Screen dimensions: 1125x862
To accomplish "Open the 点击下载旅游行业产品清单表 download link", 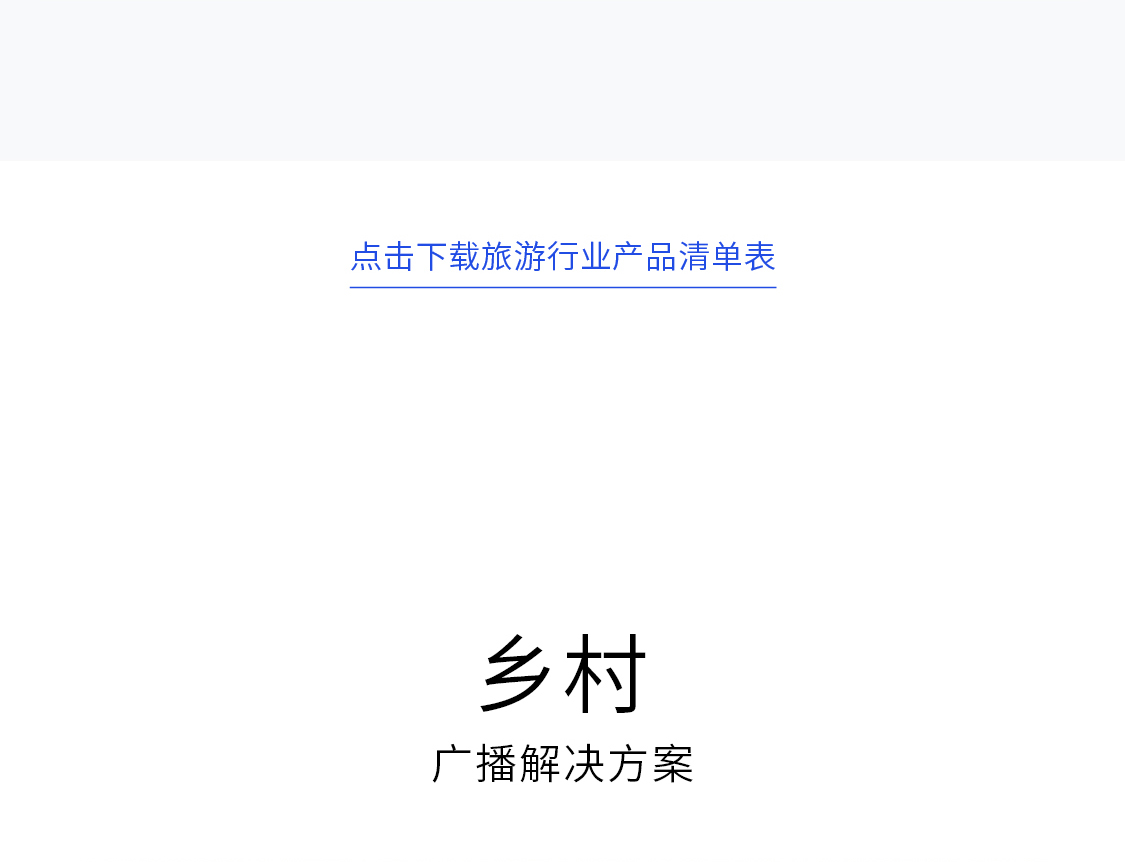I will (563, 257).
